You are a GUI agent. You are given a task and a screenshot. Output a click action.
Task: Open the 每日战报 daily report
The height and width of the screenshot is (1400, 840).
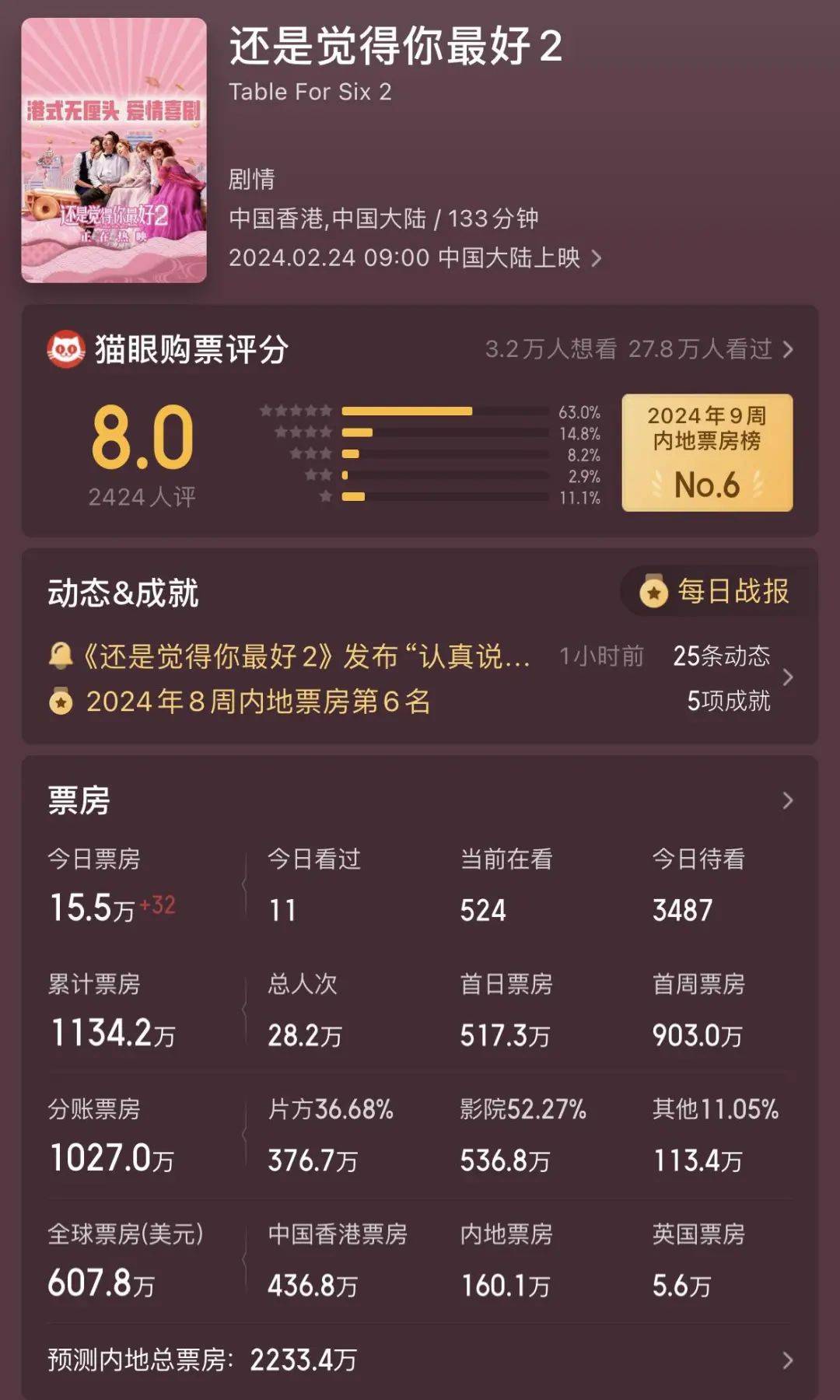[717, 592]
